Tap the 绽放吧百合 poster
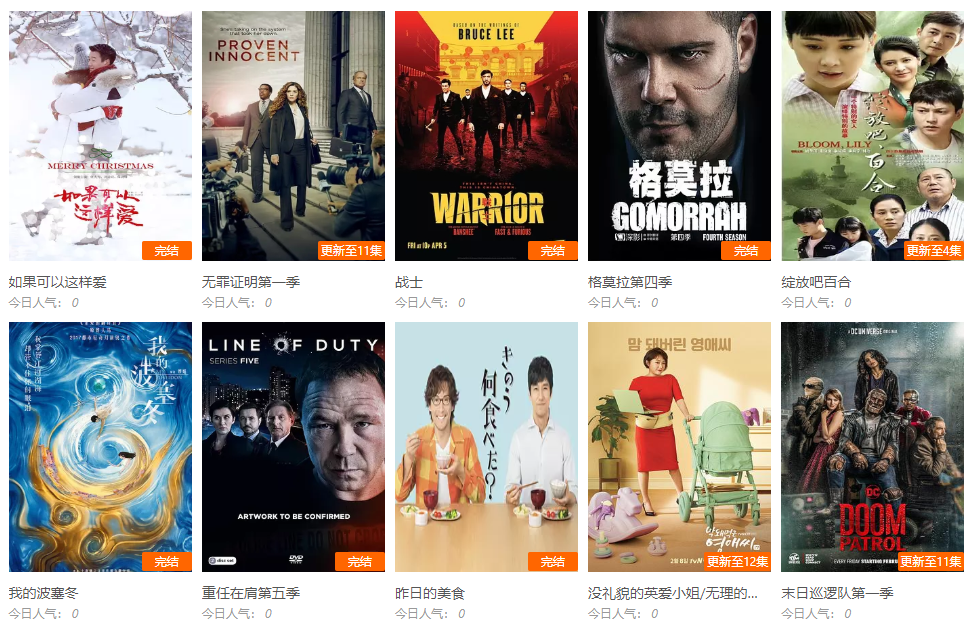The width and height of the screenshot is (971, 626). [872, 135]
